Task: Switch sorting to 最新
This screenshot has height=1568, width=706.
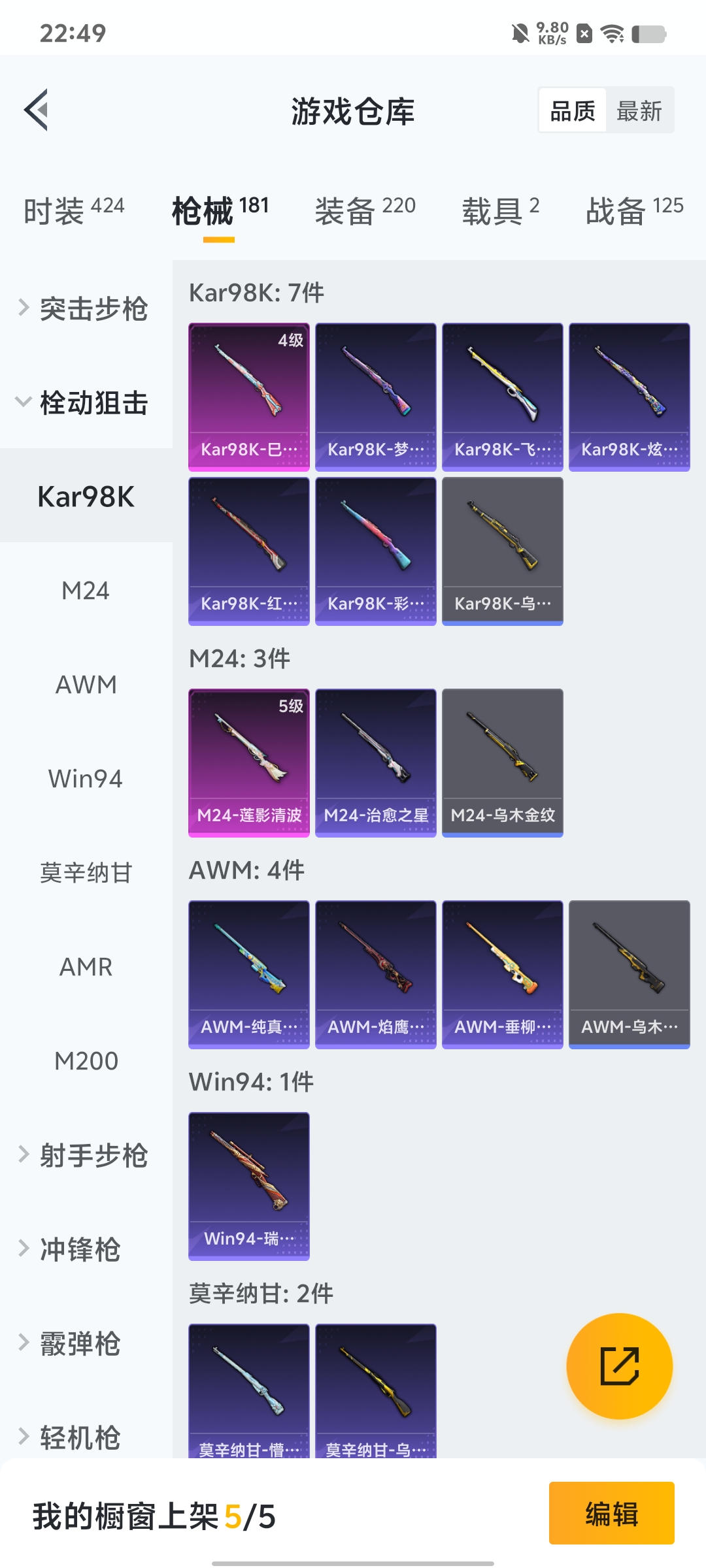Action: click(639, 111)
